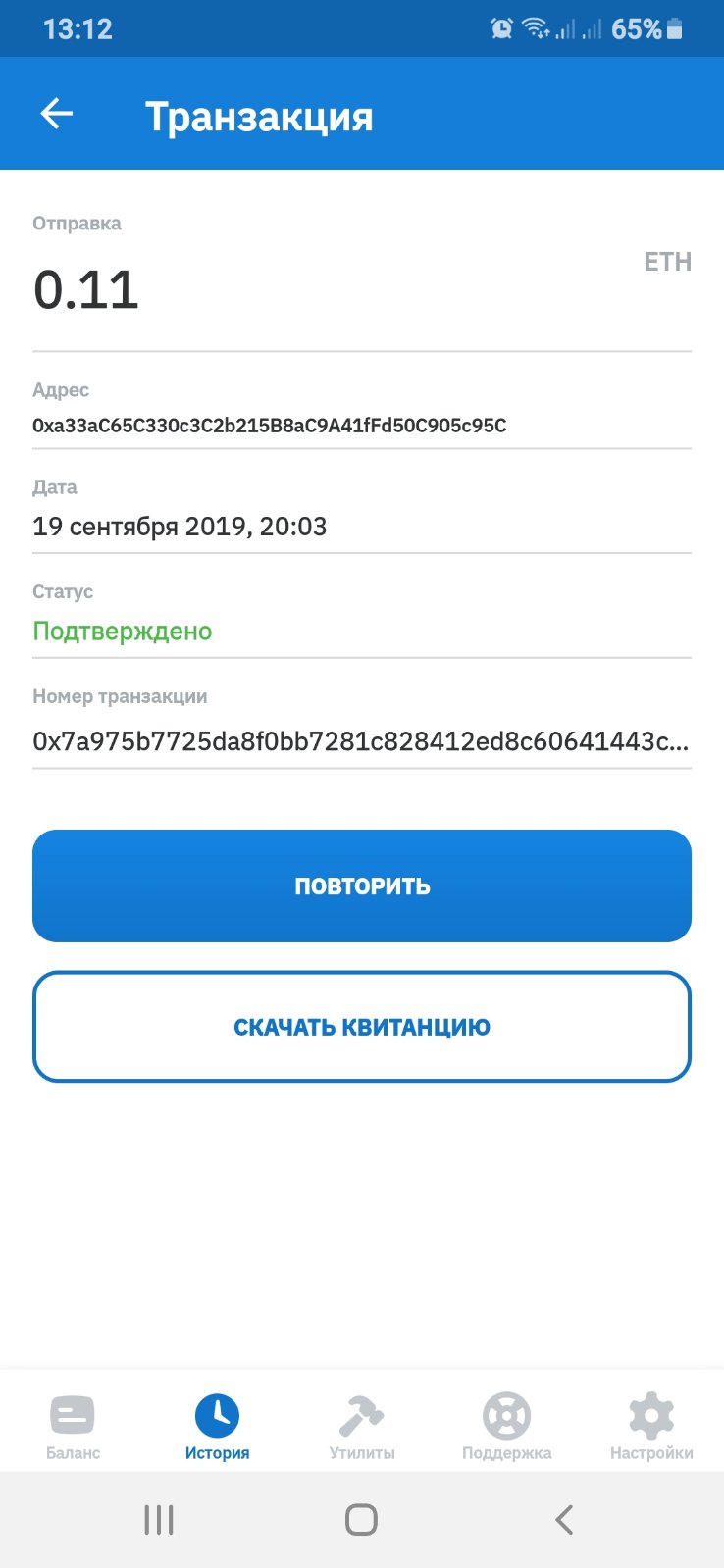Switch to the Баланс tab

(73, 1428)
